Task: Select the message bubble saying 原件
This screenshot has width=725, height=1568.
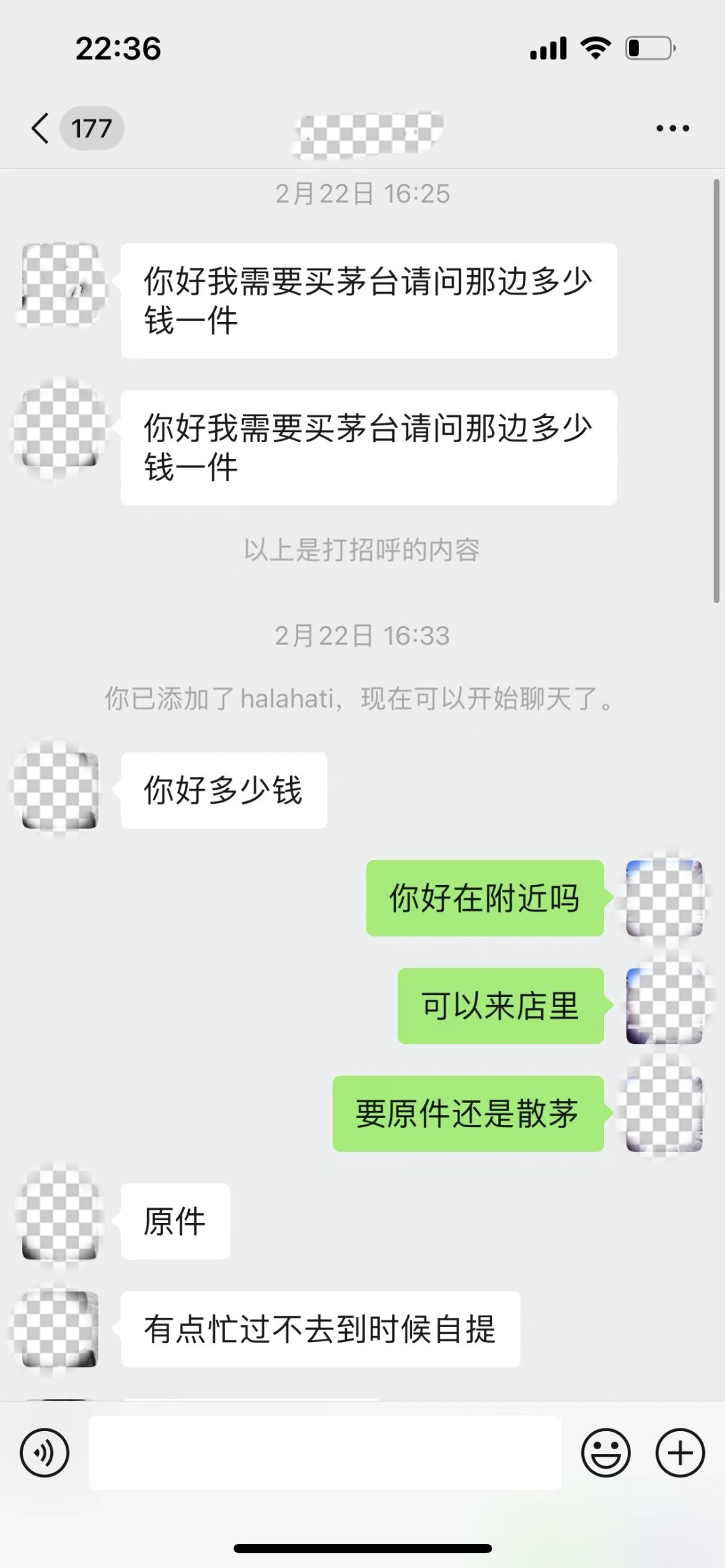Action: (174, 1221)
